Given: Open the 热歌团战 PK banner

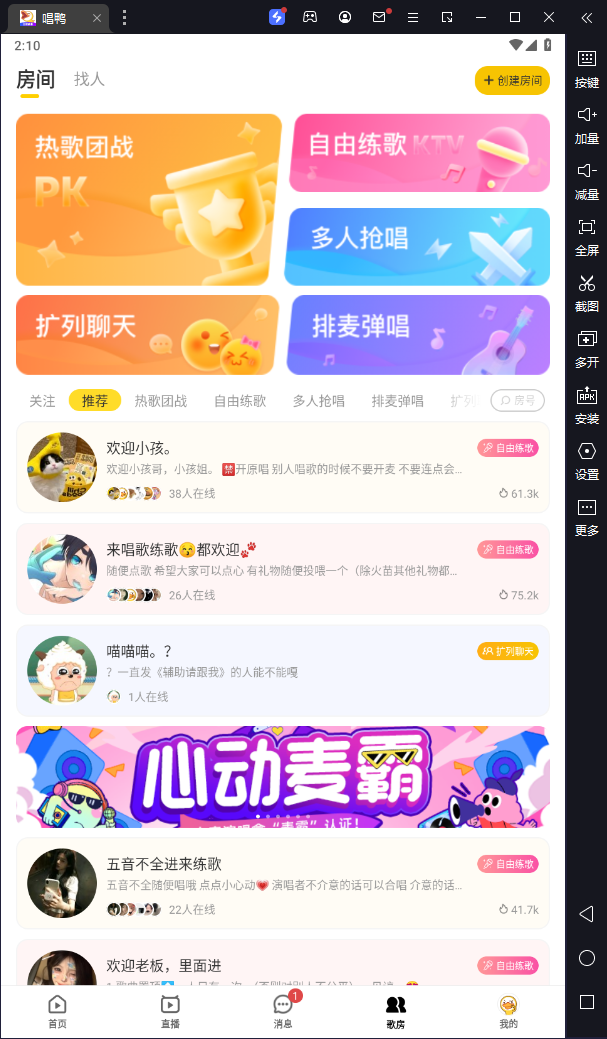Looking at the screenshot, I should pyautogui.click(x=148, y=200).
